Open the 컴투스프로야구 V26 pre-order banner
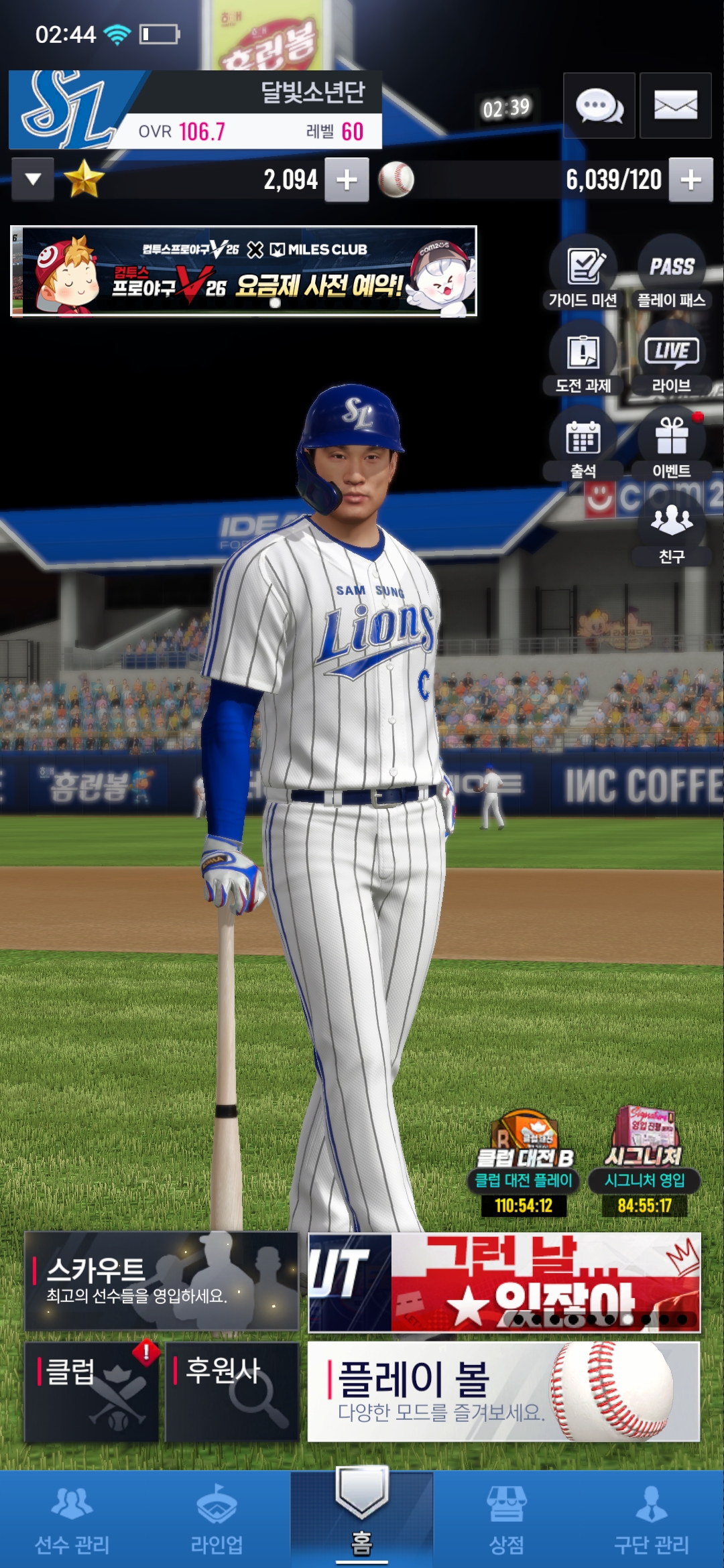The height and width of the screenshot is (1568, 724). pyautogui.click(x=243, y=271)
